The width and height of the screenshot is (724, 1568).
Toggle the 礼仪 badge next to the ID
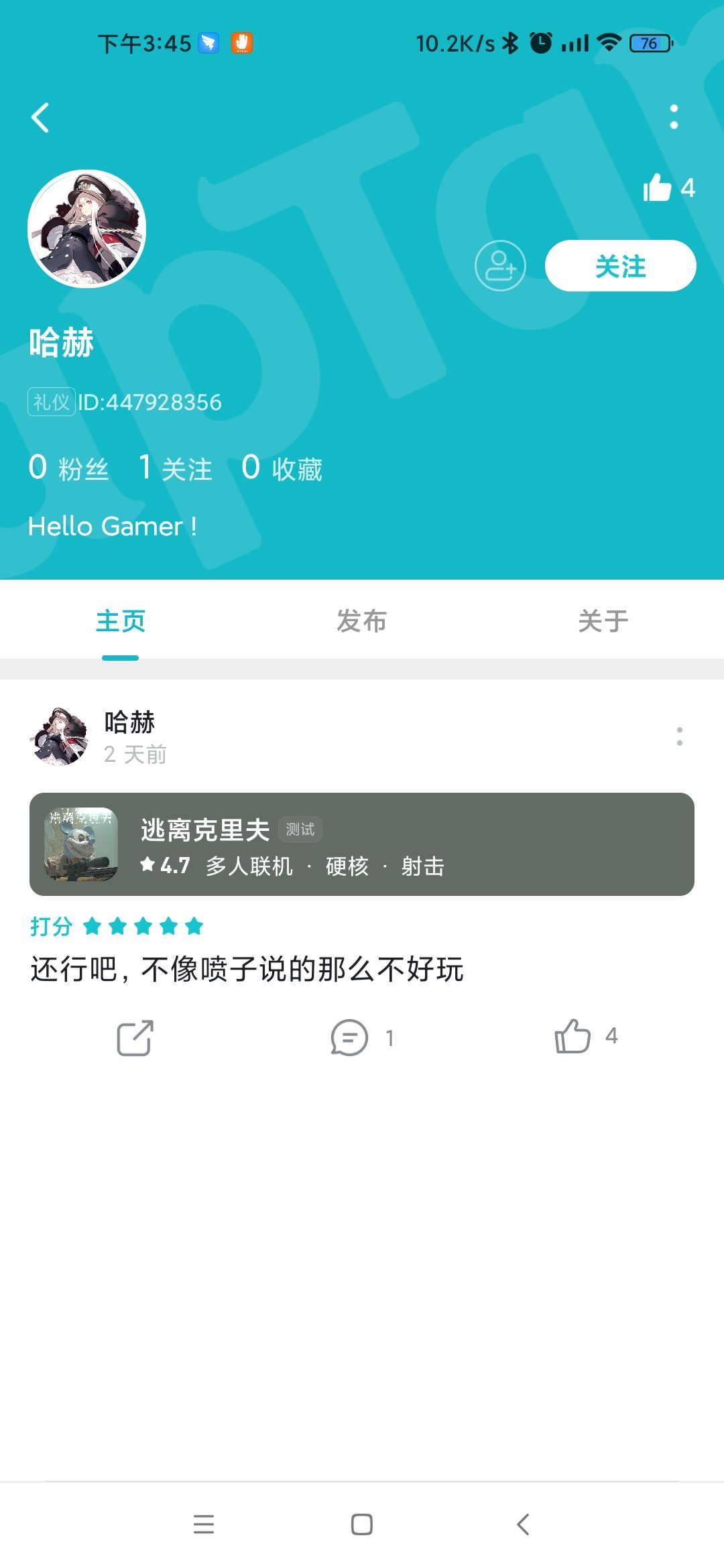pyautogui.click(x=51, y=402)
